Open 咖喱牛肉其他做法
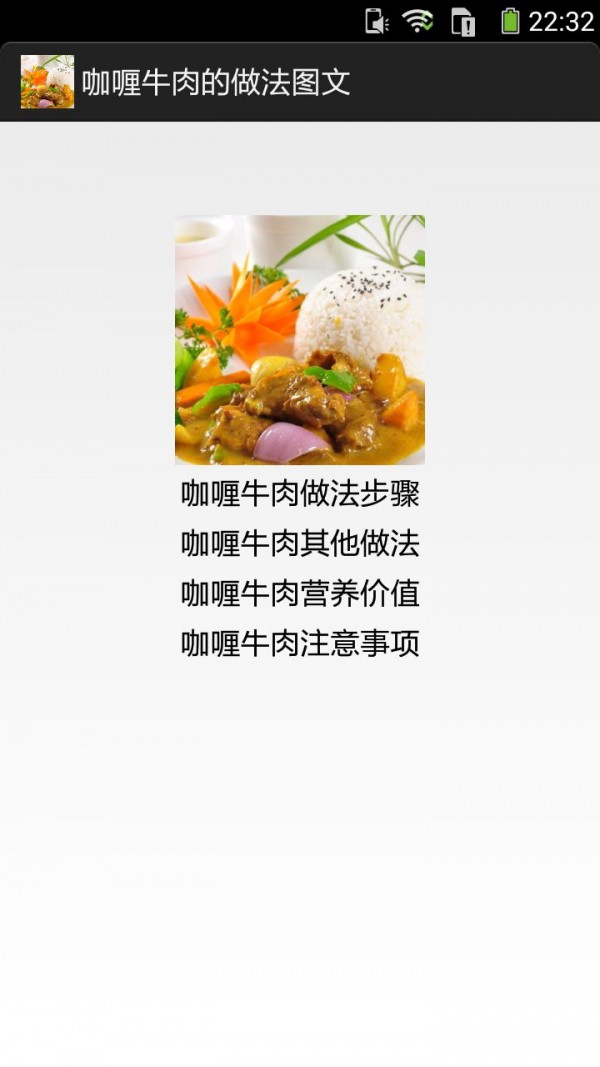 299,544
